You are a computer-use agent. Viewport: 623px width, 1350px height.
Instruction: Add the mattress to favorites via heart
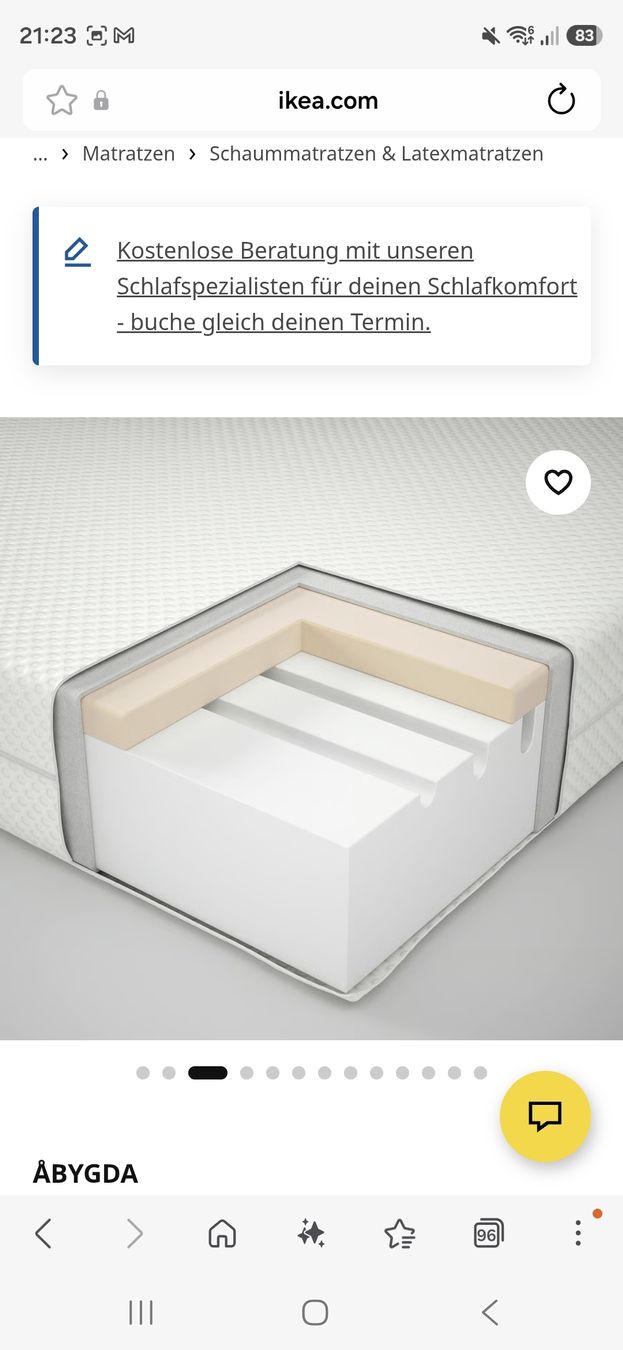[x=558, y=482]
